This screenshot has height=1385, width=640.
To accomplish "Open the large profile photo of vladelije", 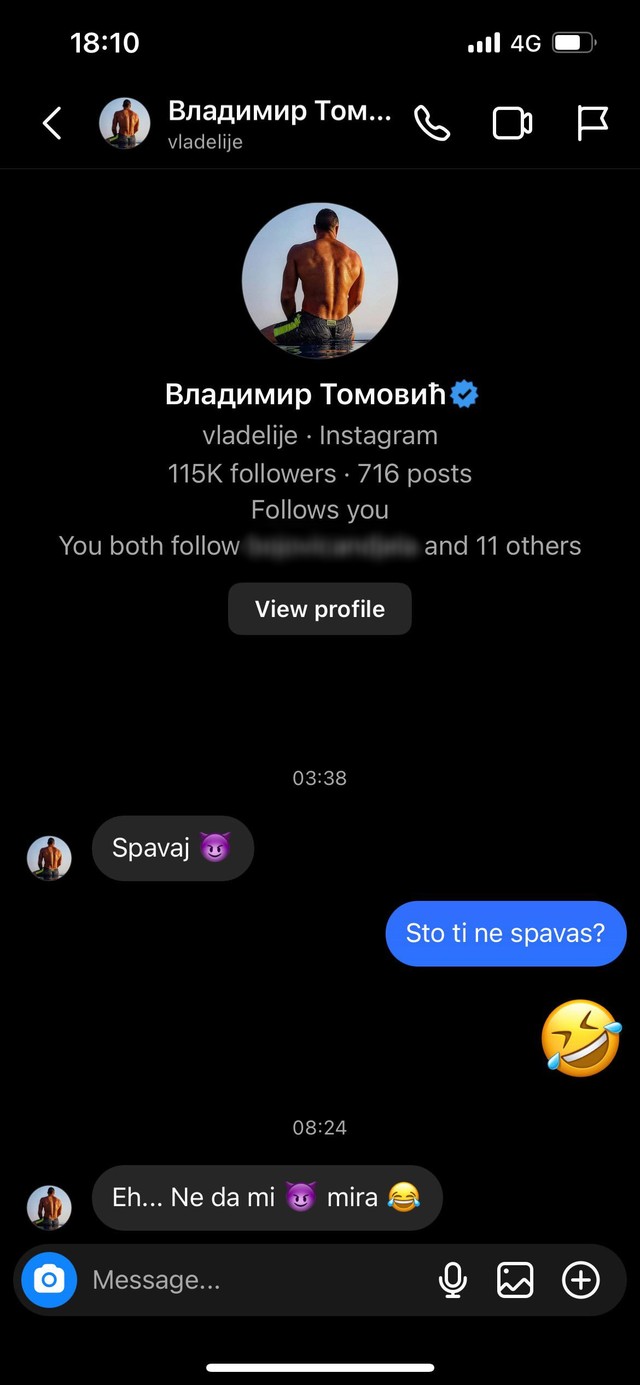I will [320, 280].
